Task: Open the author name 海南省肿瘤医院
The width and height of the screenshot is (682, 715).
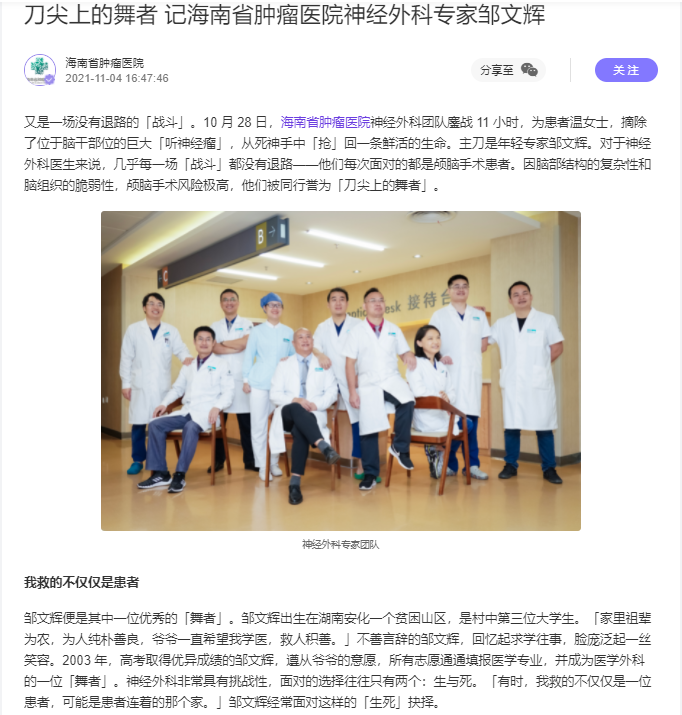Action: click(104, 62)
